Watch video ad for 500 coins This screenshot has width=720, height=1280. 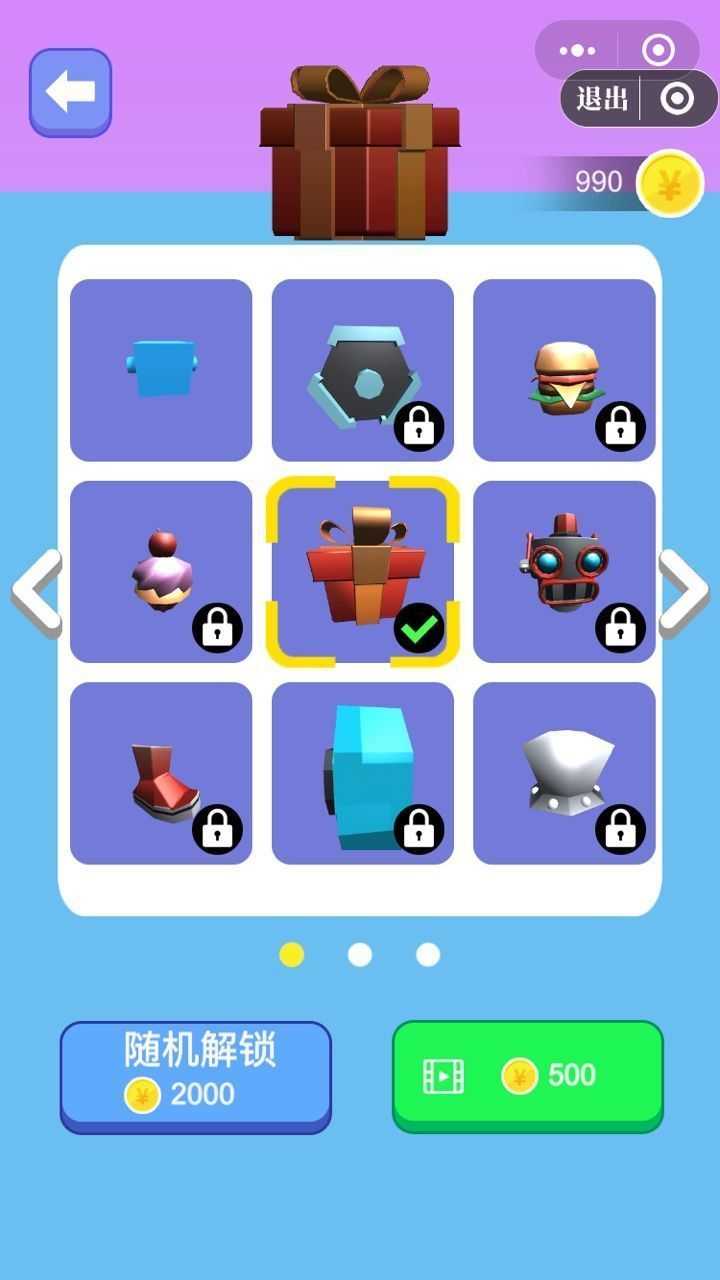(x=527, y=1075)
